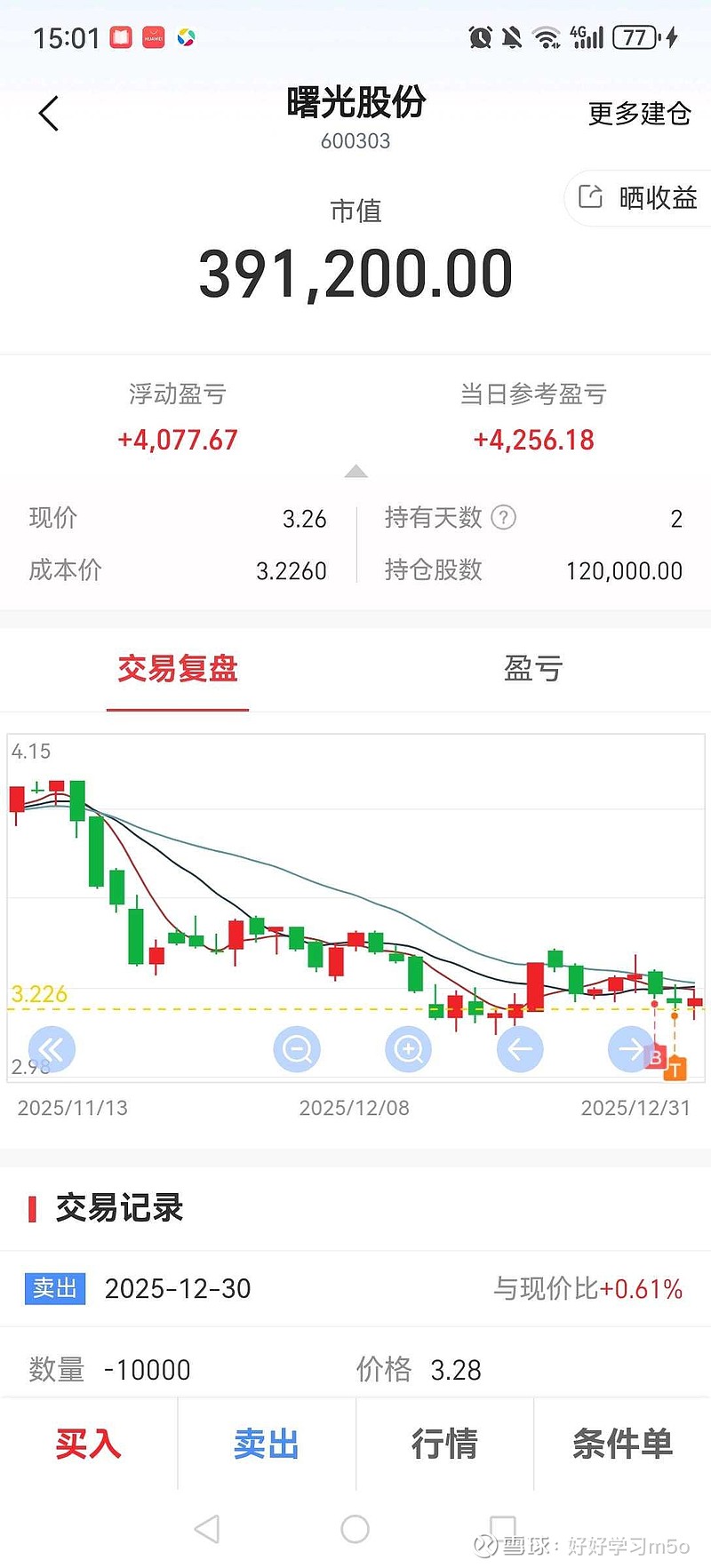
Task: Tap the 晒收益 share button
Action: [639, 197]
